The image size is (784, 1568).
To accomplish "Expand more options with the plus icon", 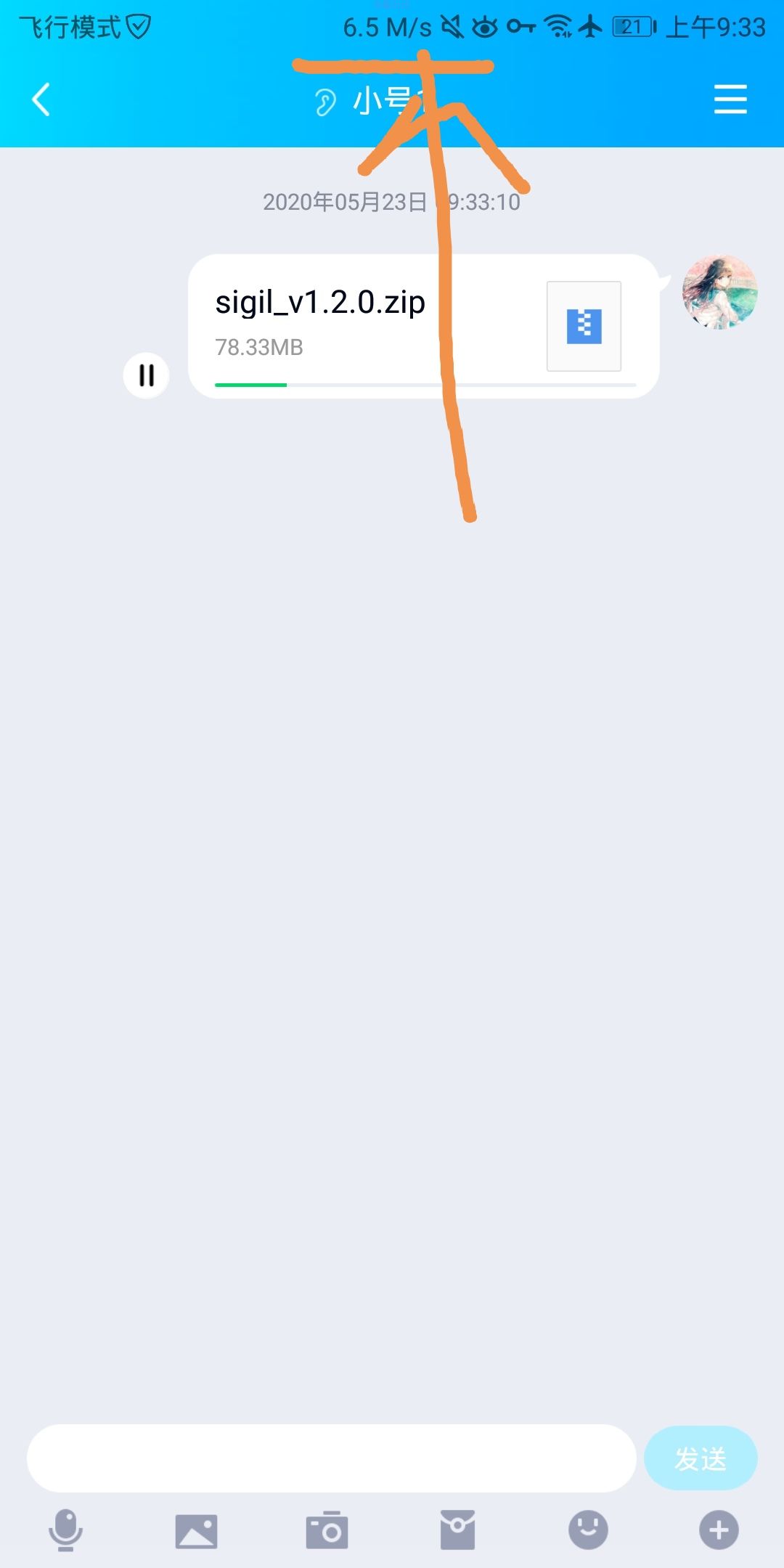I will (x=719, y=1530).
